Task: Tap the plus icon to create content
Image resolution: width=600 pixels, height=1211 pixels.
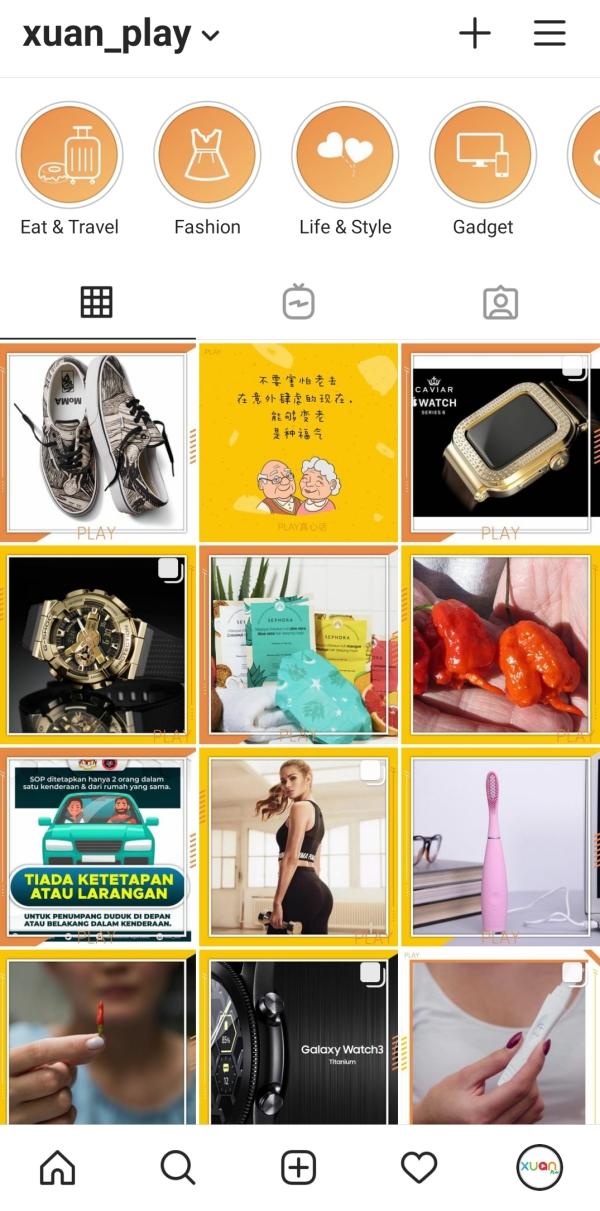Action: click(x=475, y=34)
